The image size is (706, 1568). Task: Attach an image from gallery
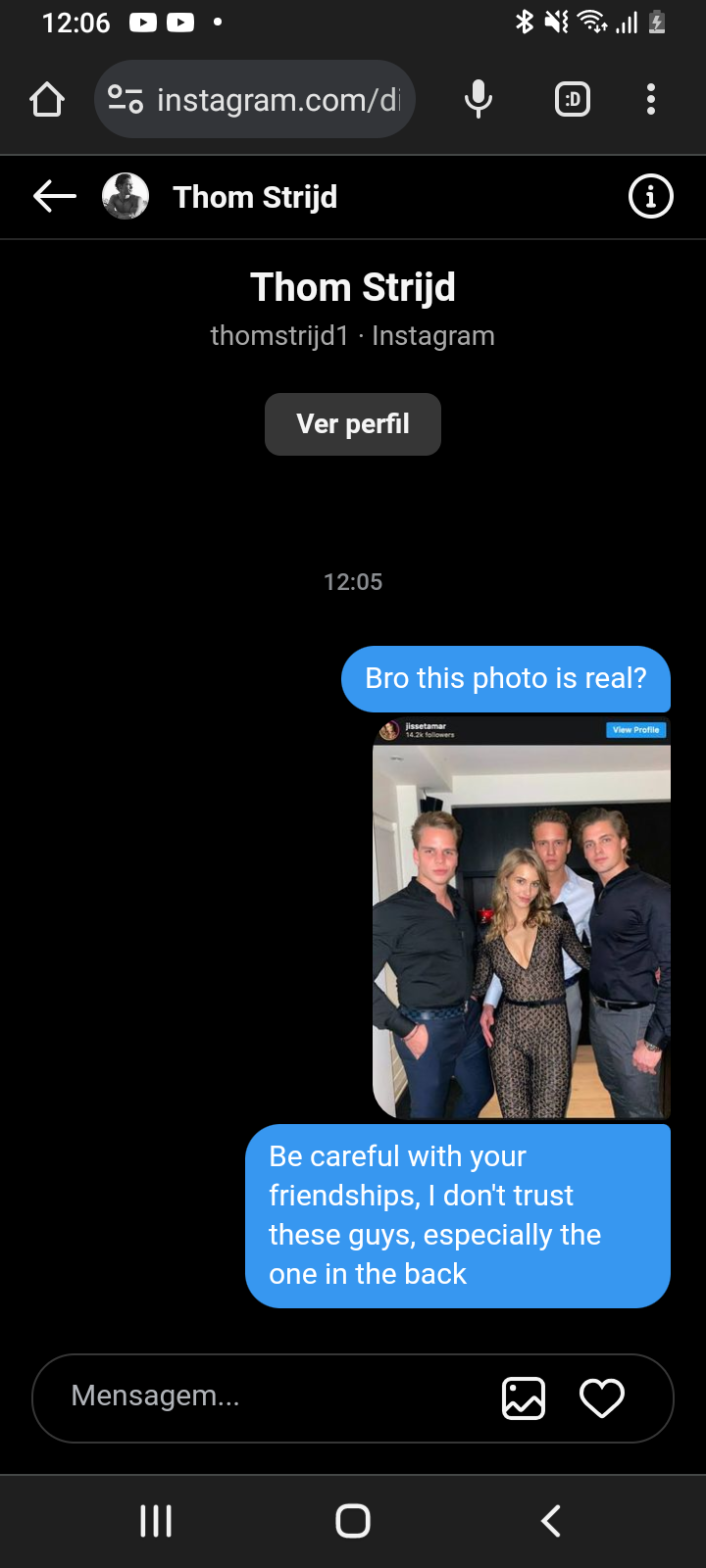(x=524, y=1397)
